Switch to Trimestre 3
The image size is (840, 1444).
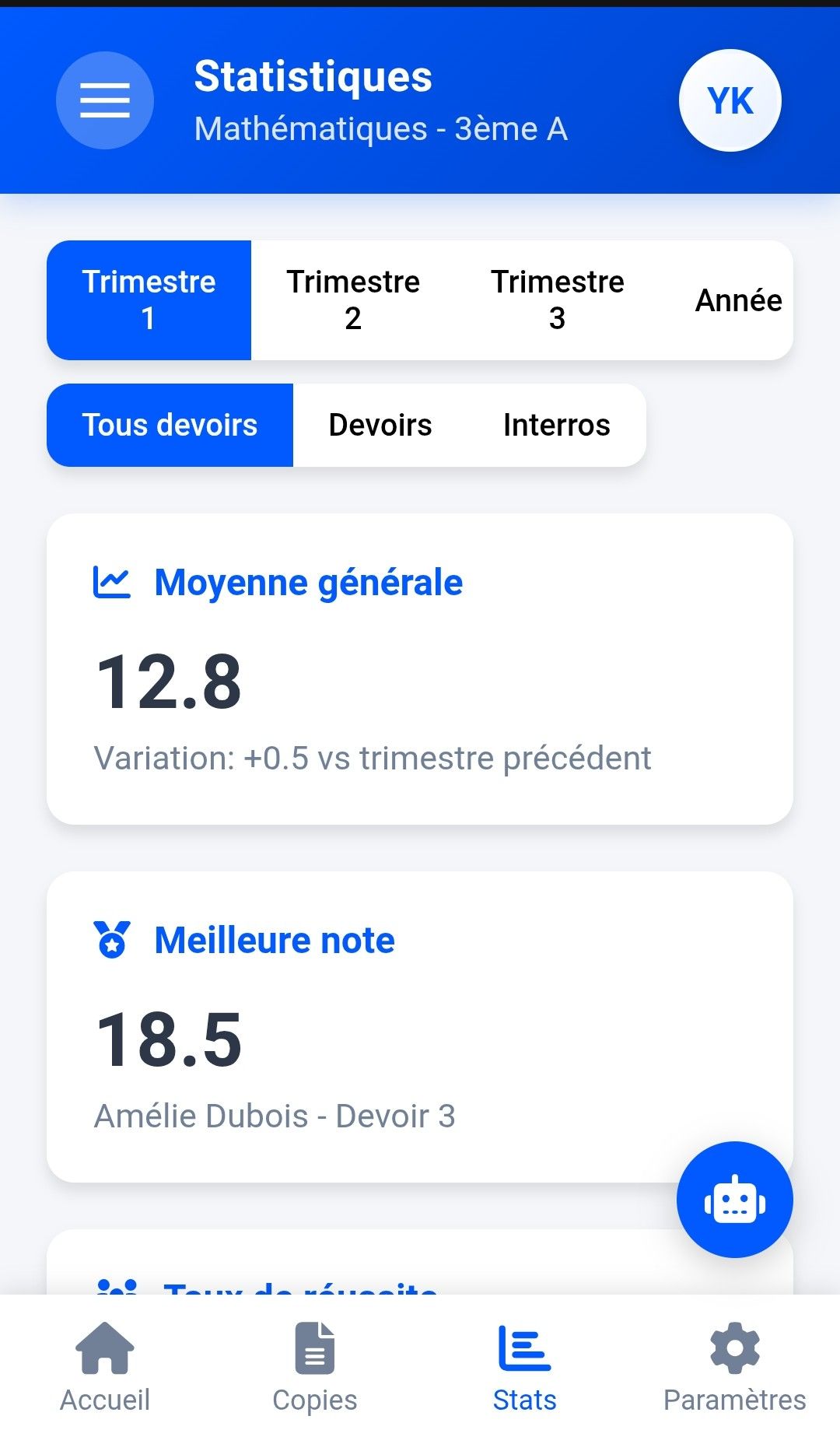pyautogui.click(x=557, y=300)
